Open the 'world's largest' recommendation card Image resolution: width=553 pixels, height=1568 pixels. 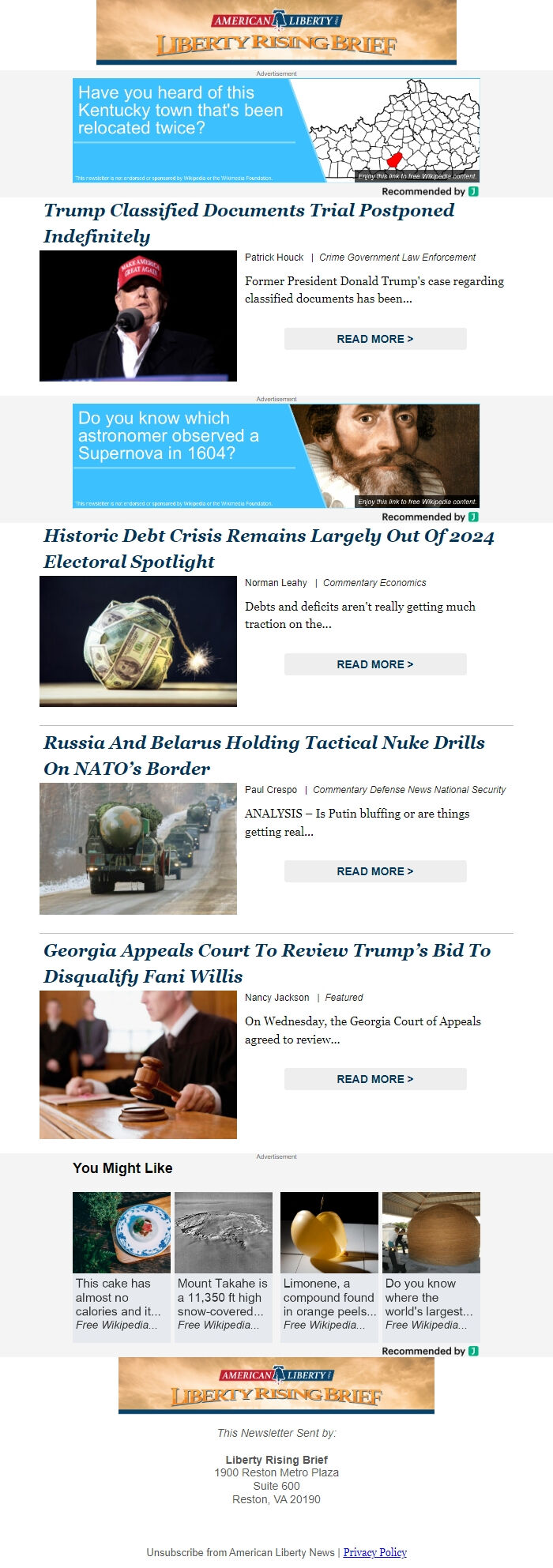[x=431, y=1266]
